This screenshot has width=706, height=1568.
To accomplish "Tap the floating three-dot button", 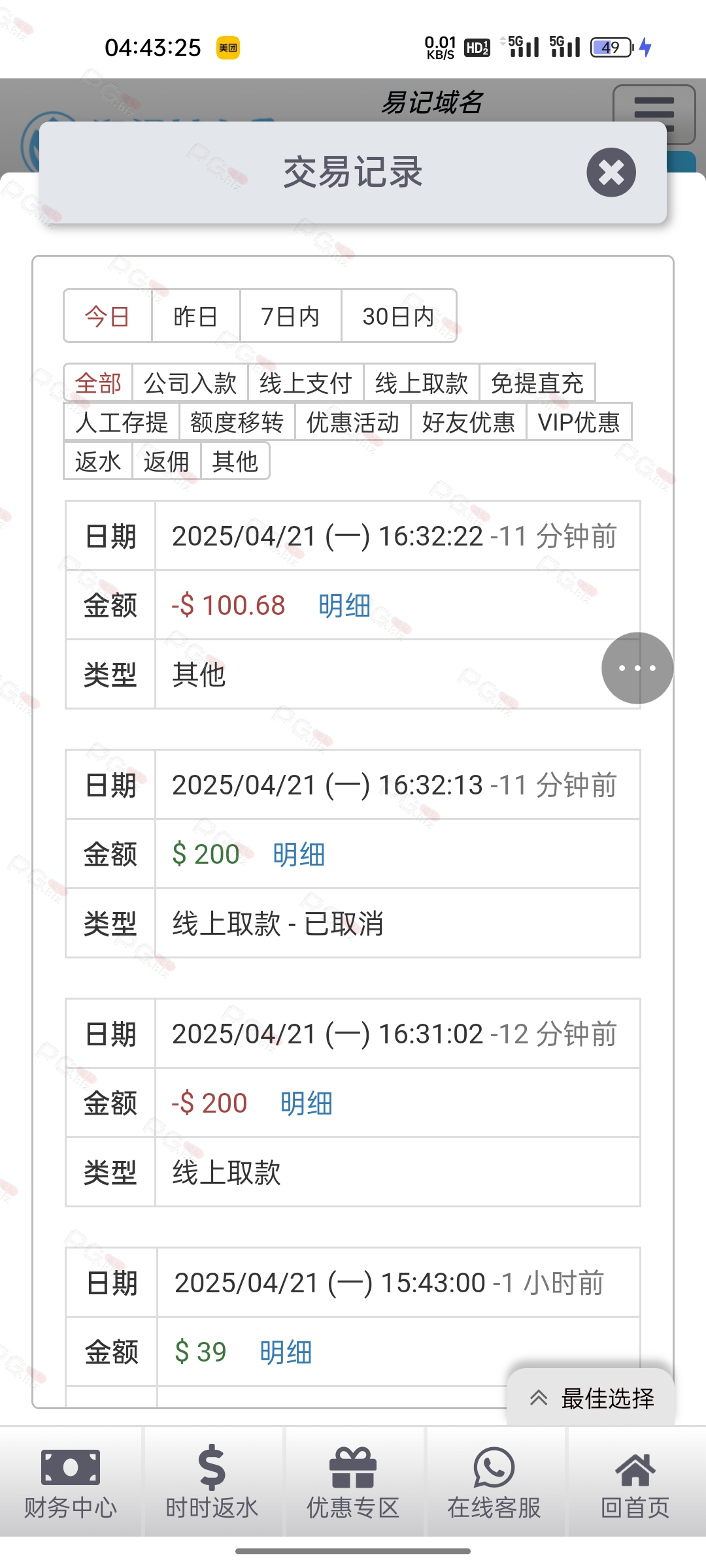I will (637, 668).
